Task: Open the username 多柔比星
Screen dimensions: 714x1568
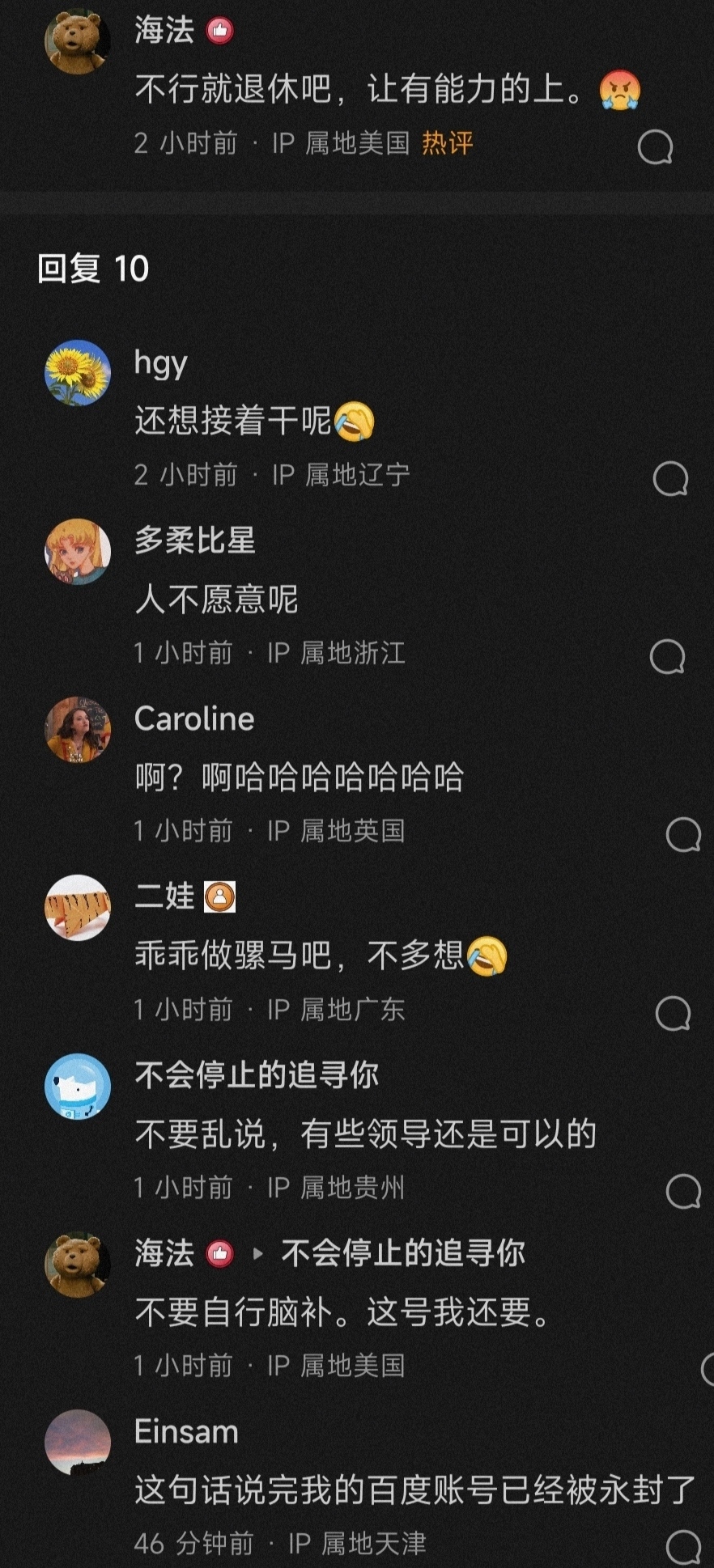Action: point(194,540)
